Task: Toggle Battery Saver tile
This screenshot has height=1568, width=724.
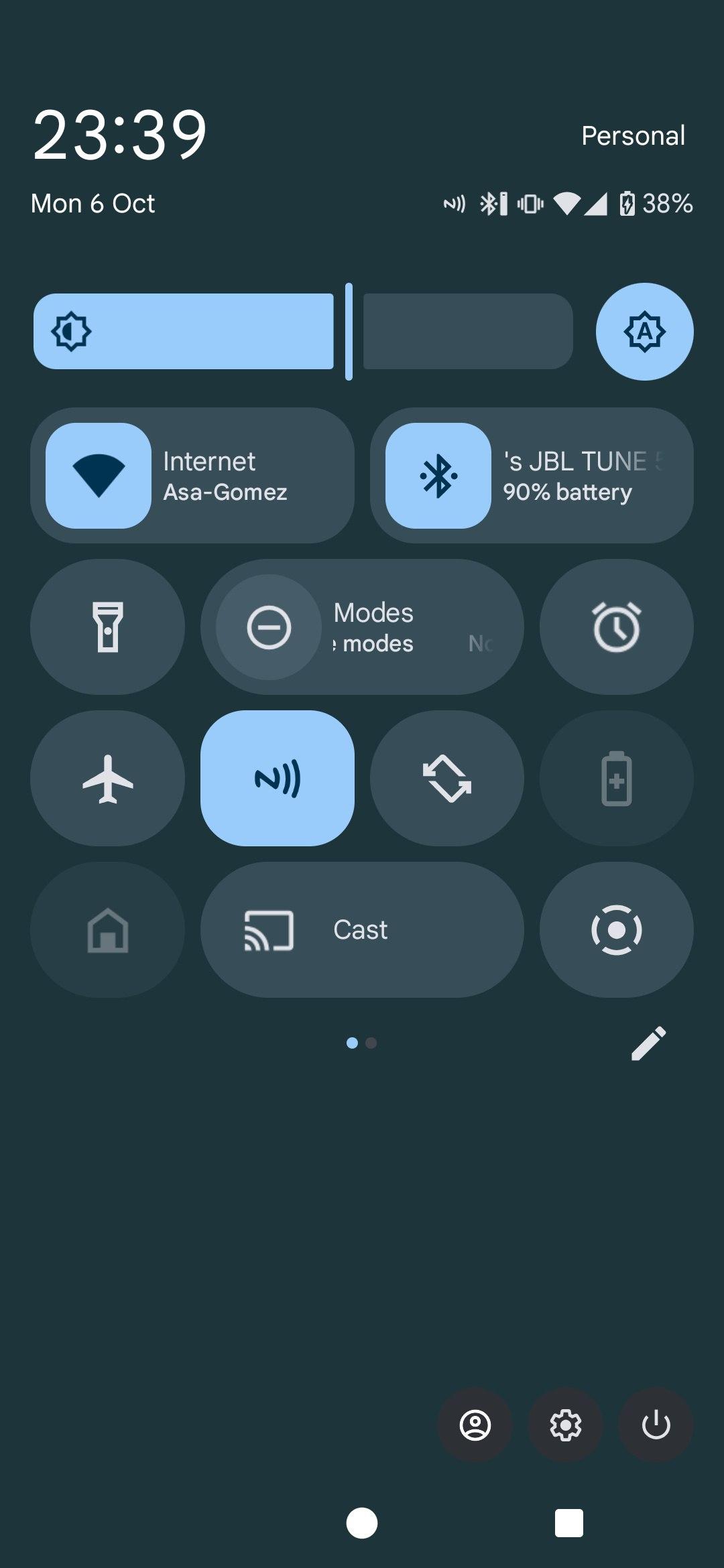Action: click(x=616, y=779)
